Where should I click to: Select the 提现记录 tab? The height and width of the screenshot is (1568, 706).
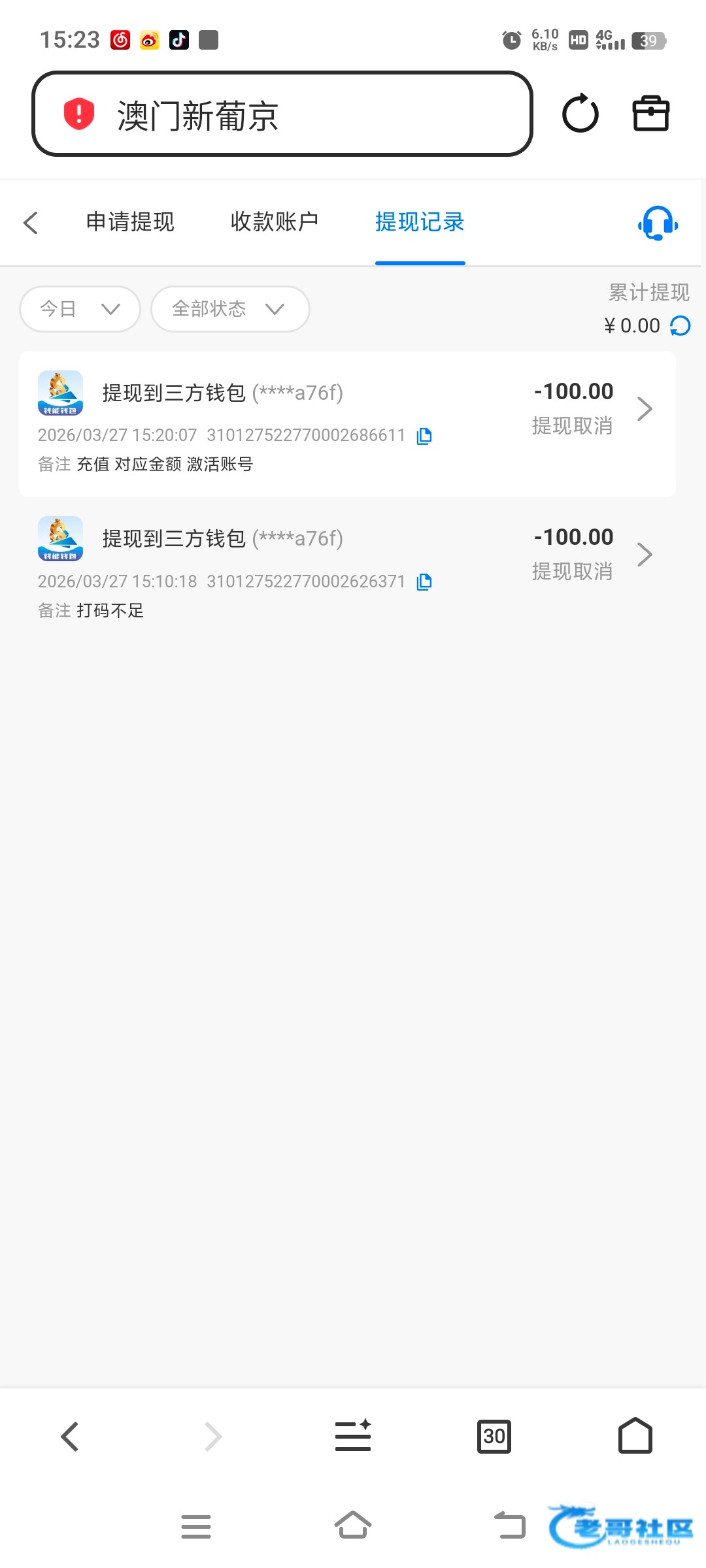[x=420, y=222]
